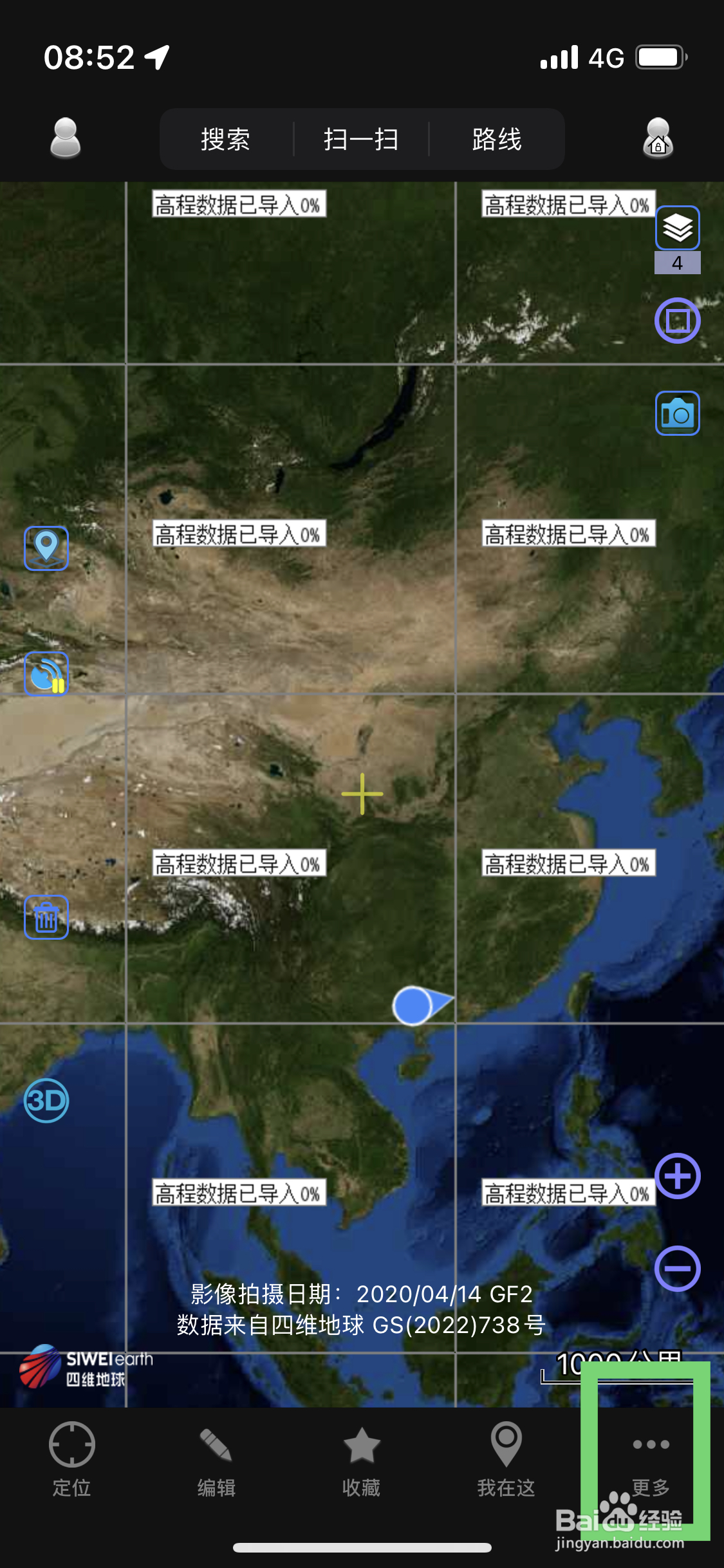Open the 搜索 search function
Screen dimensions: 724x1568
tap(227, 138)
